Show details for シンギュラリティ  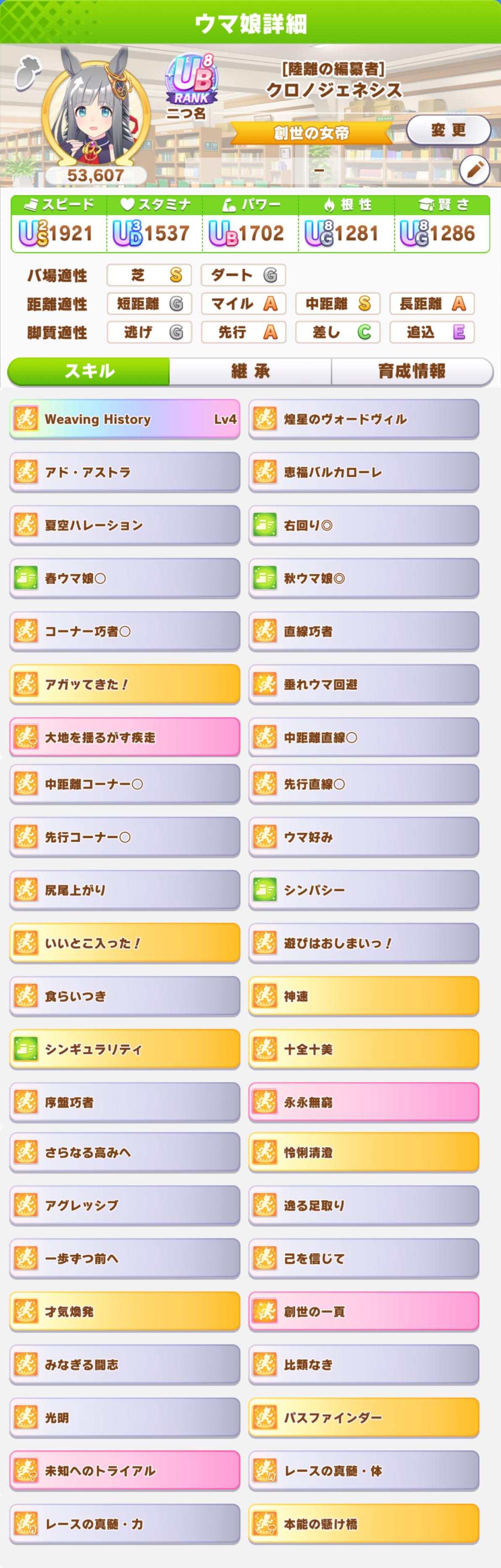click(125, 1049)
